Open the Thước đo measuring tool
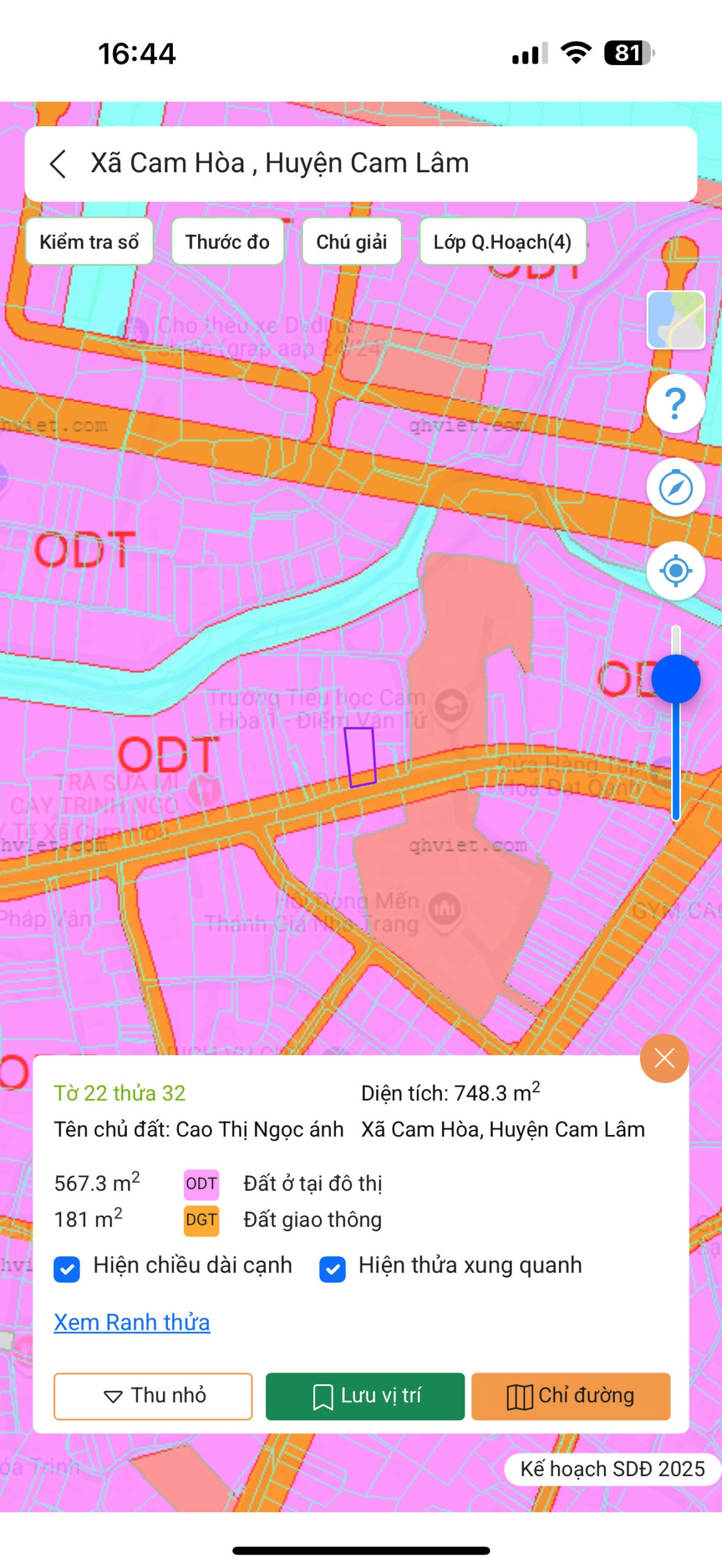 click(227, 242)
